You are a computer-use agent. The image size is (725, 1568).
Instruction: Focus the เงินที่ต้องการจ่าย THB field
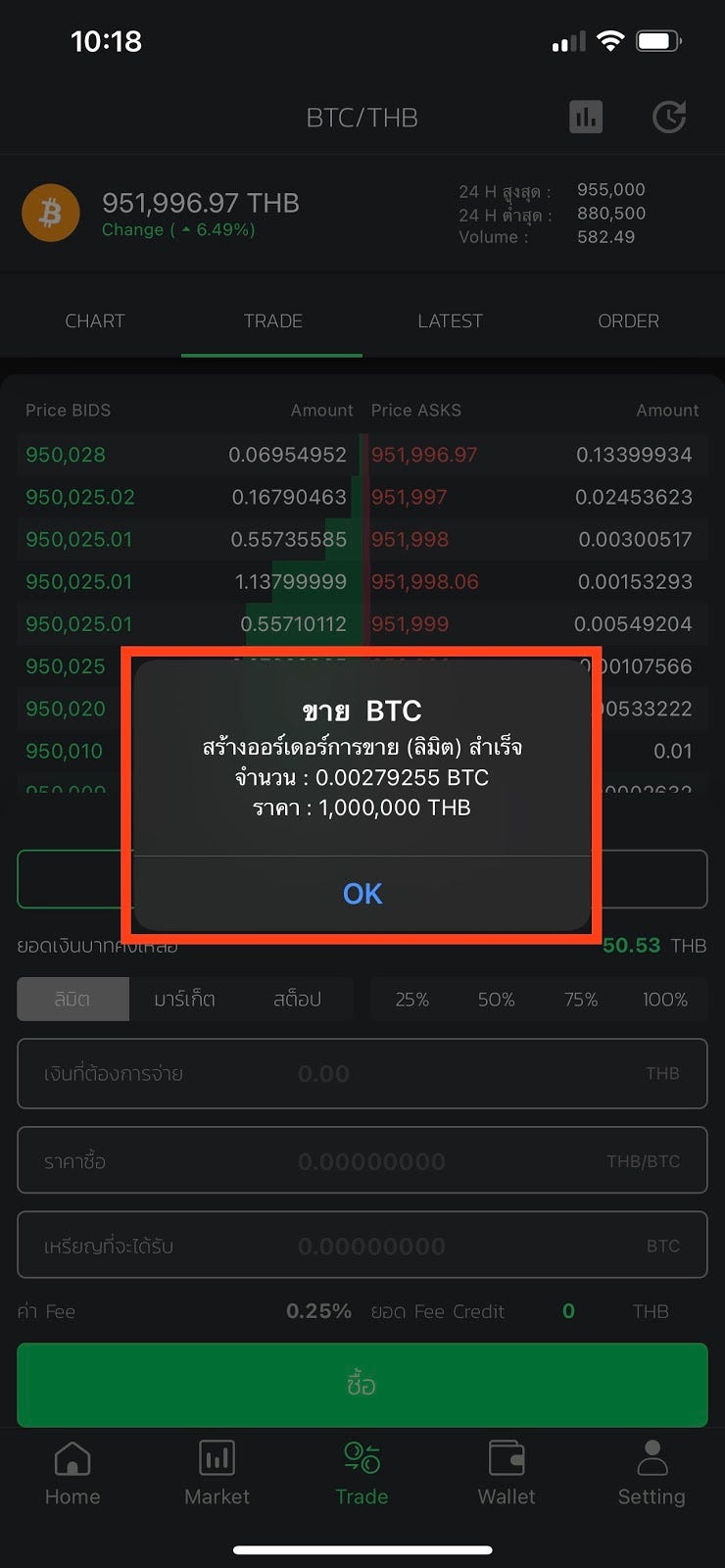pos(362,1073)
